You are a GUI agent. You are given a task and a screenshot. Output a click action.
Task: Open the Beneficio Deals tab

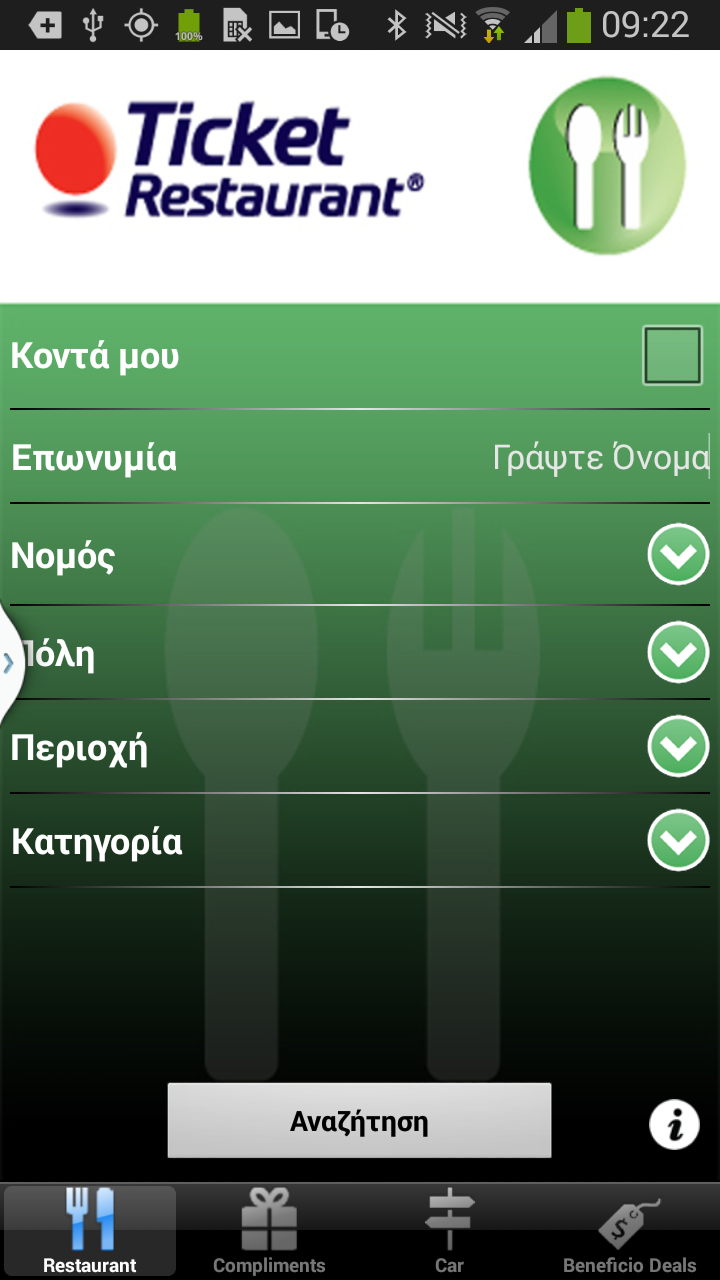point(629,1232)
